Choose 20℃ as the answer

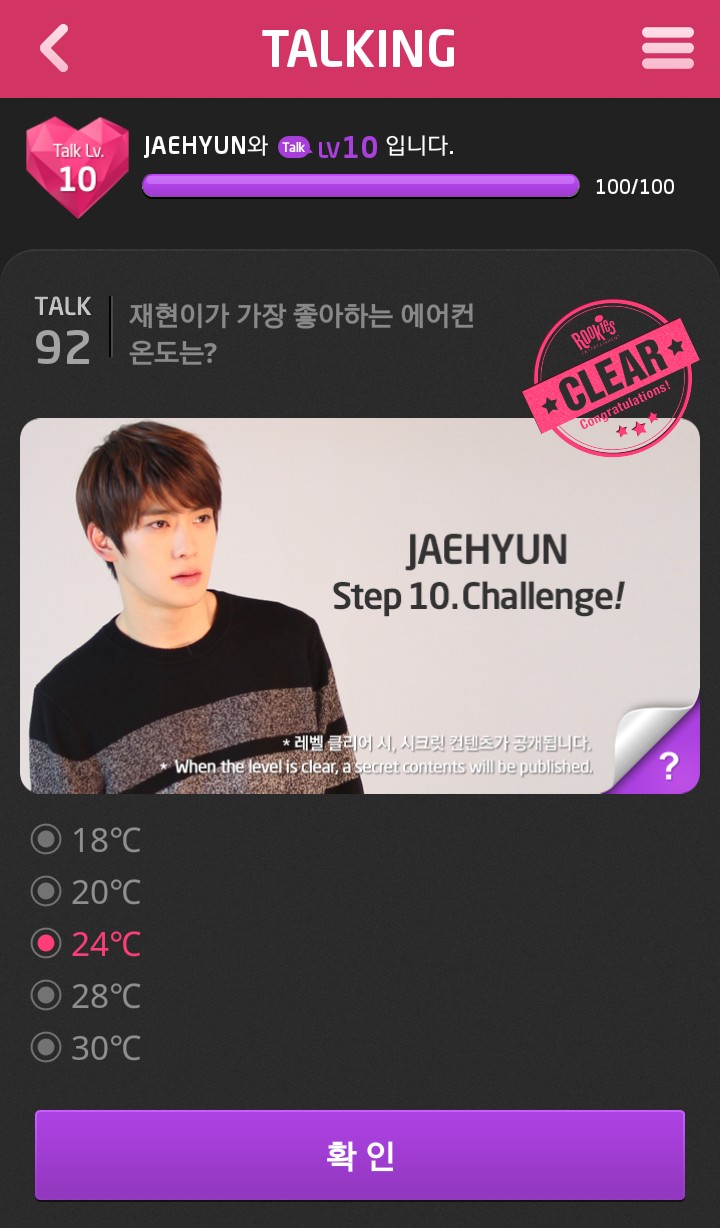[46, 891]
